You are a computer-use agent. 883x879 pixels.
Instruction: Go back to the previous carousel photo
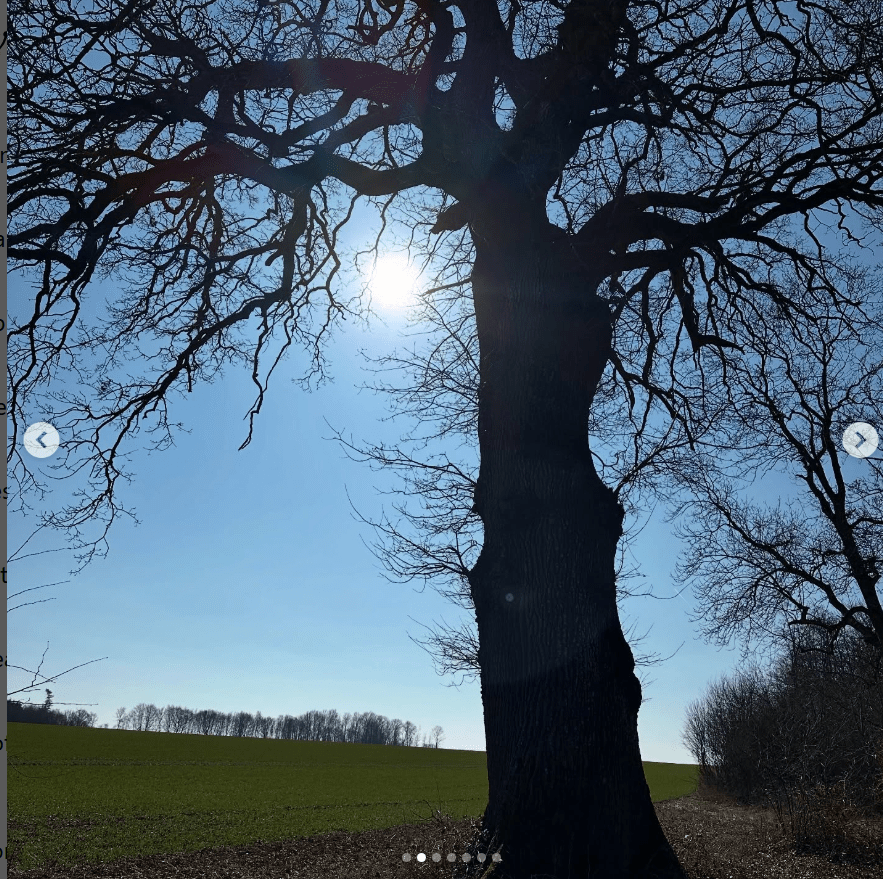click(41, 440)
